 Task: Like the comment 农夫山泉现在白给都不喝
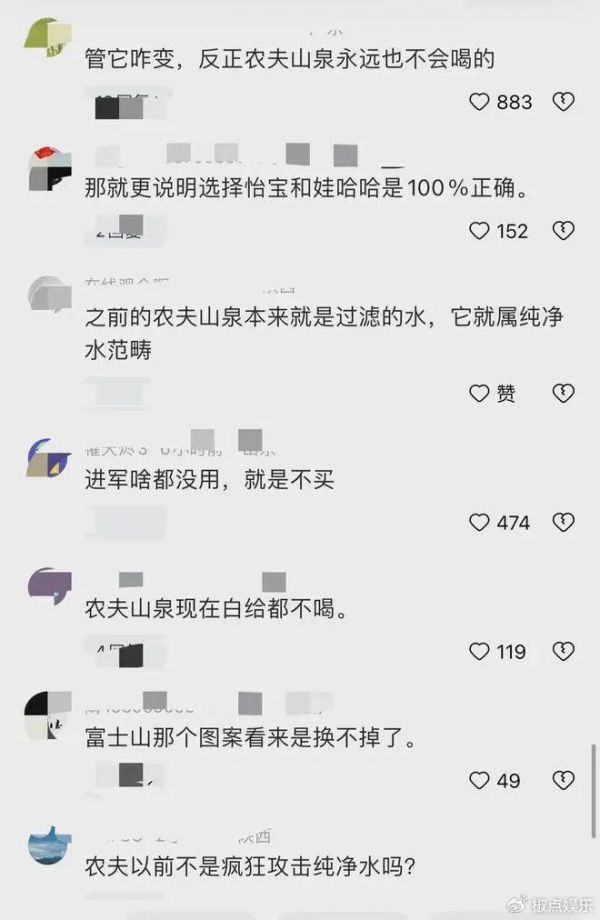(480, 651)
